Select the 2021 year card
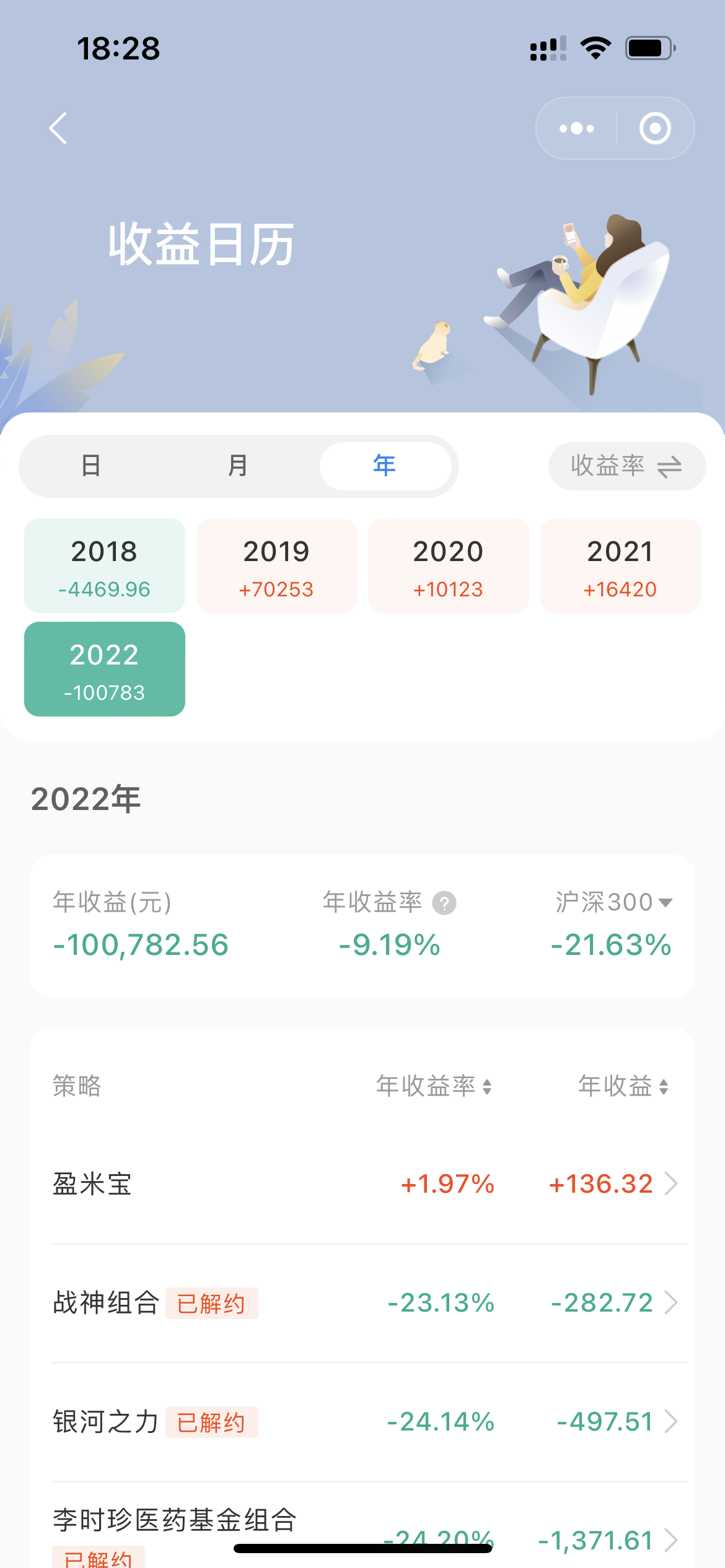This screenshot has width=725, height=1568. click(x=620, y=565)
